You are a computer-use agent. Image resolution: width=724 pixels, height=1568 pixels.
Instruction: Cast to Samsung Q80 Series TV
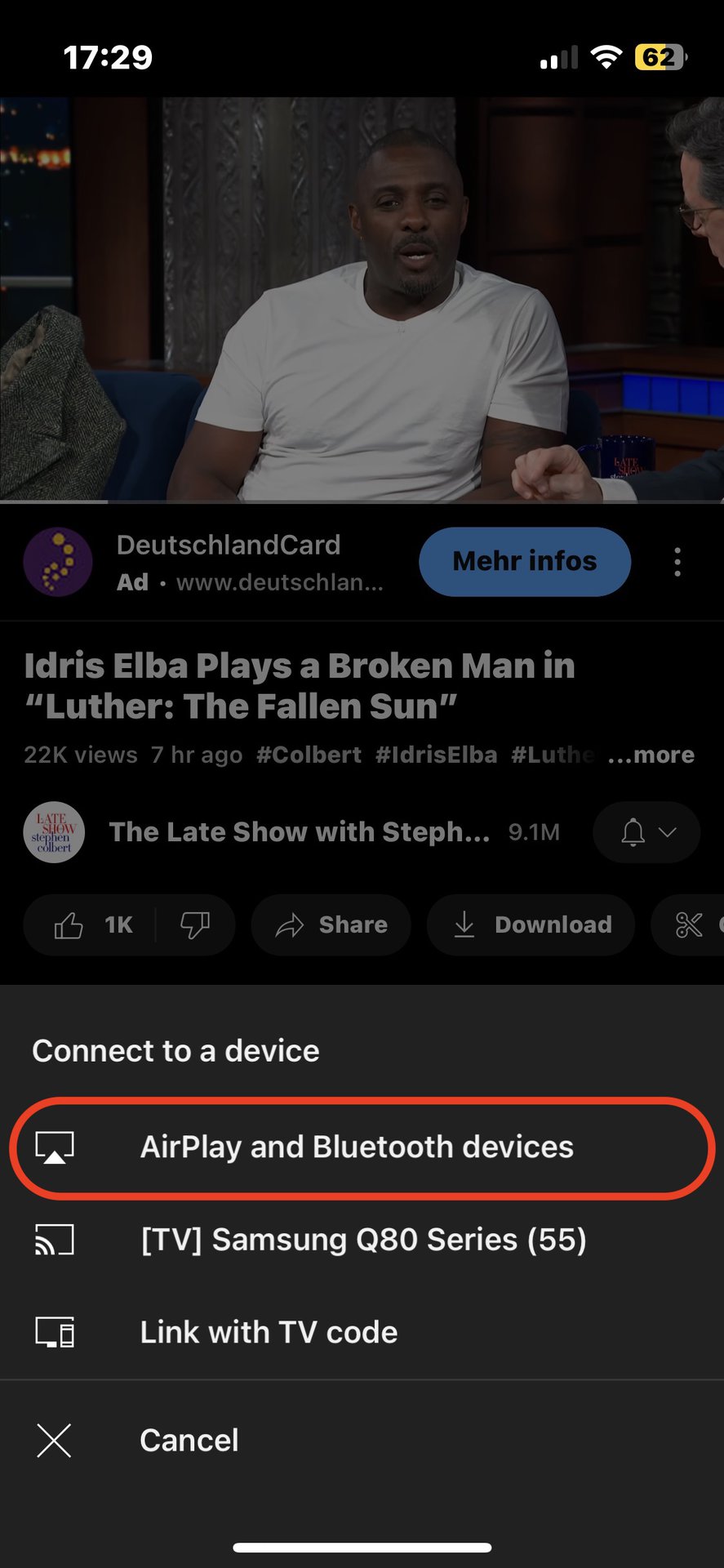(362, 1240)
